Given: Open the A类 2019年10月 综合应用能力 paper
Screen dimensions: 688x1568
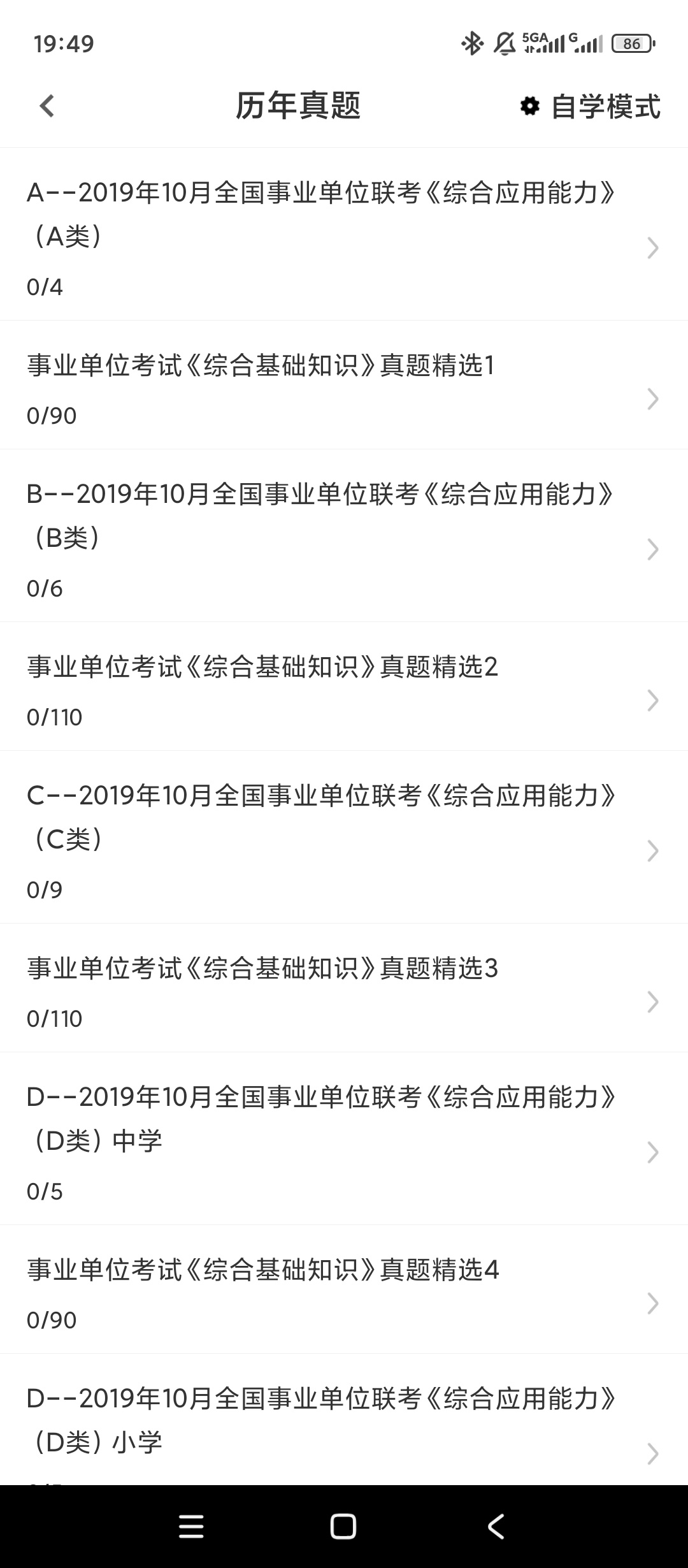Looking at the screenshot, I should coord(344,235).
